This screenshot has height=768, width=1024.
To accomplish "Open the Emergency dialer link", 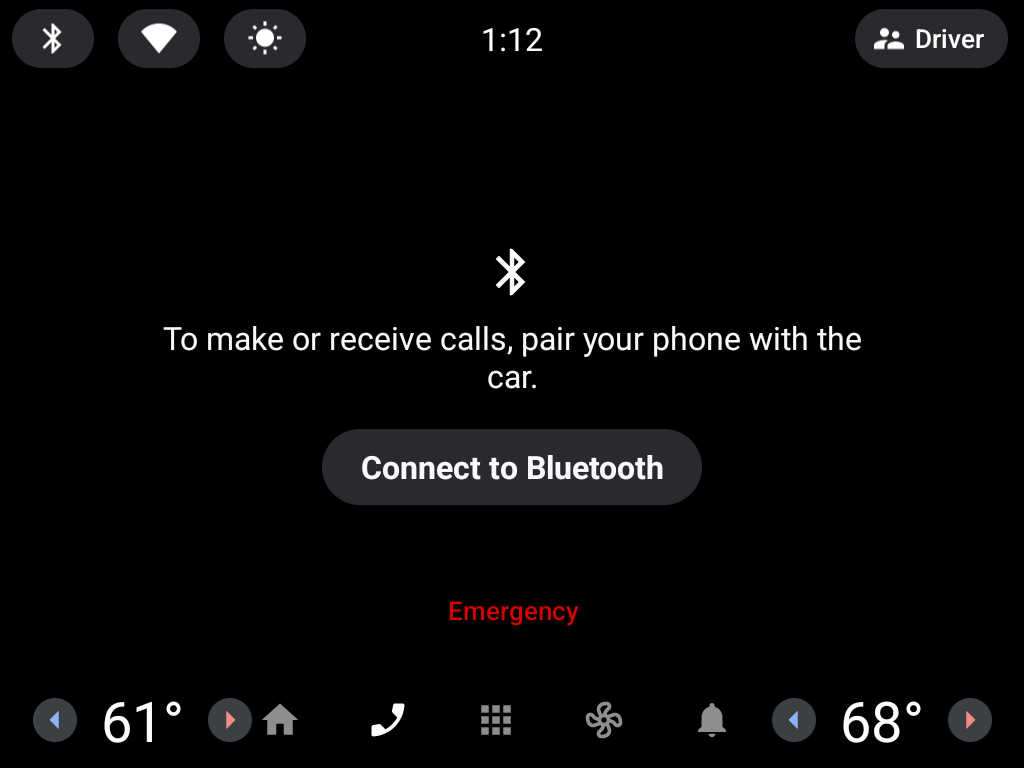I will 513,611.
